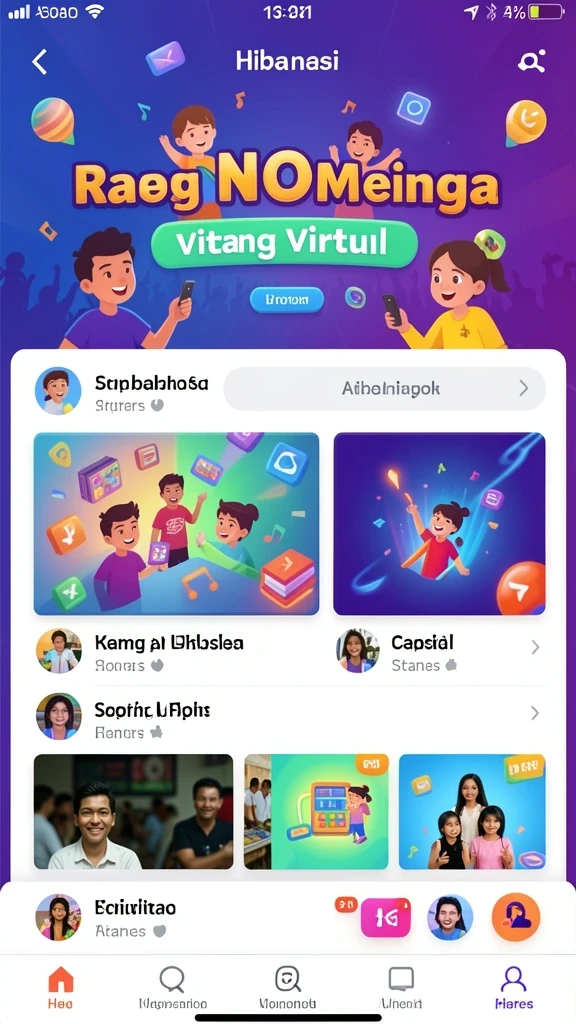Tap the small blue button under the banner
Screen dimensions: 576x1024
coord(287,300)
